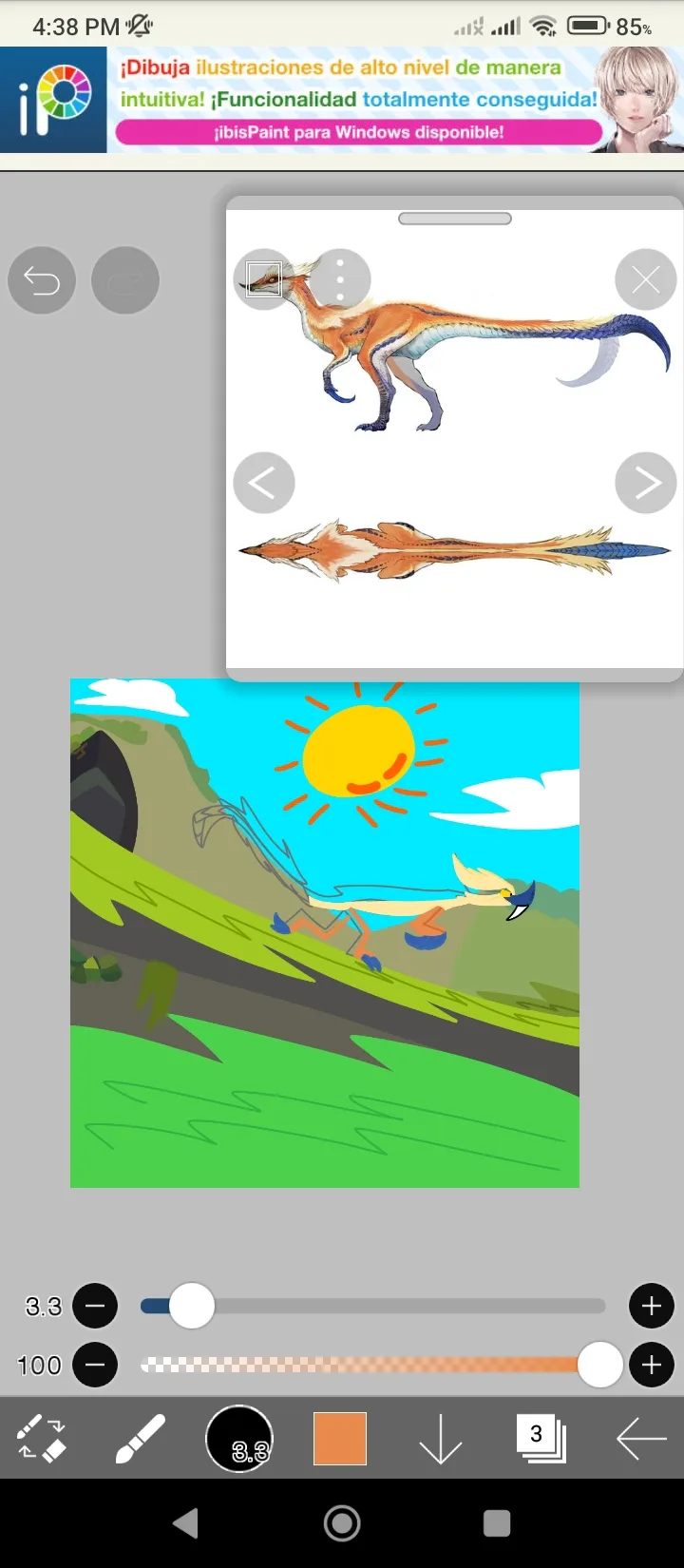The width and height of the screenshot is (684, 1568).
Task: Decrease brush thickness with the minus button
Action: pyautogui.click(x=95, y=1306)
